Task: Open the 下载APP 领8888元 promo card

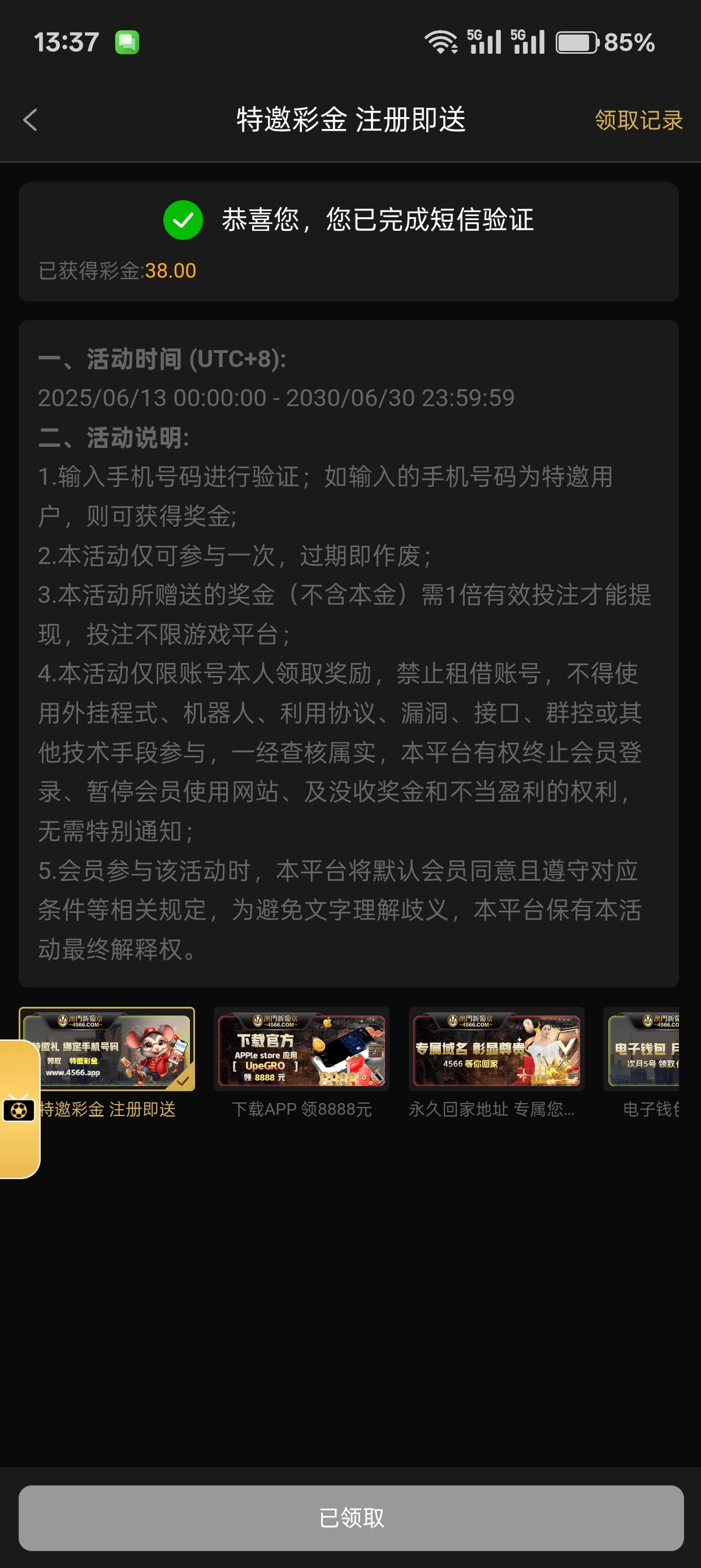Action: click(301, 1049)
